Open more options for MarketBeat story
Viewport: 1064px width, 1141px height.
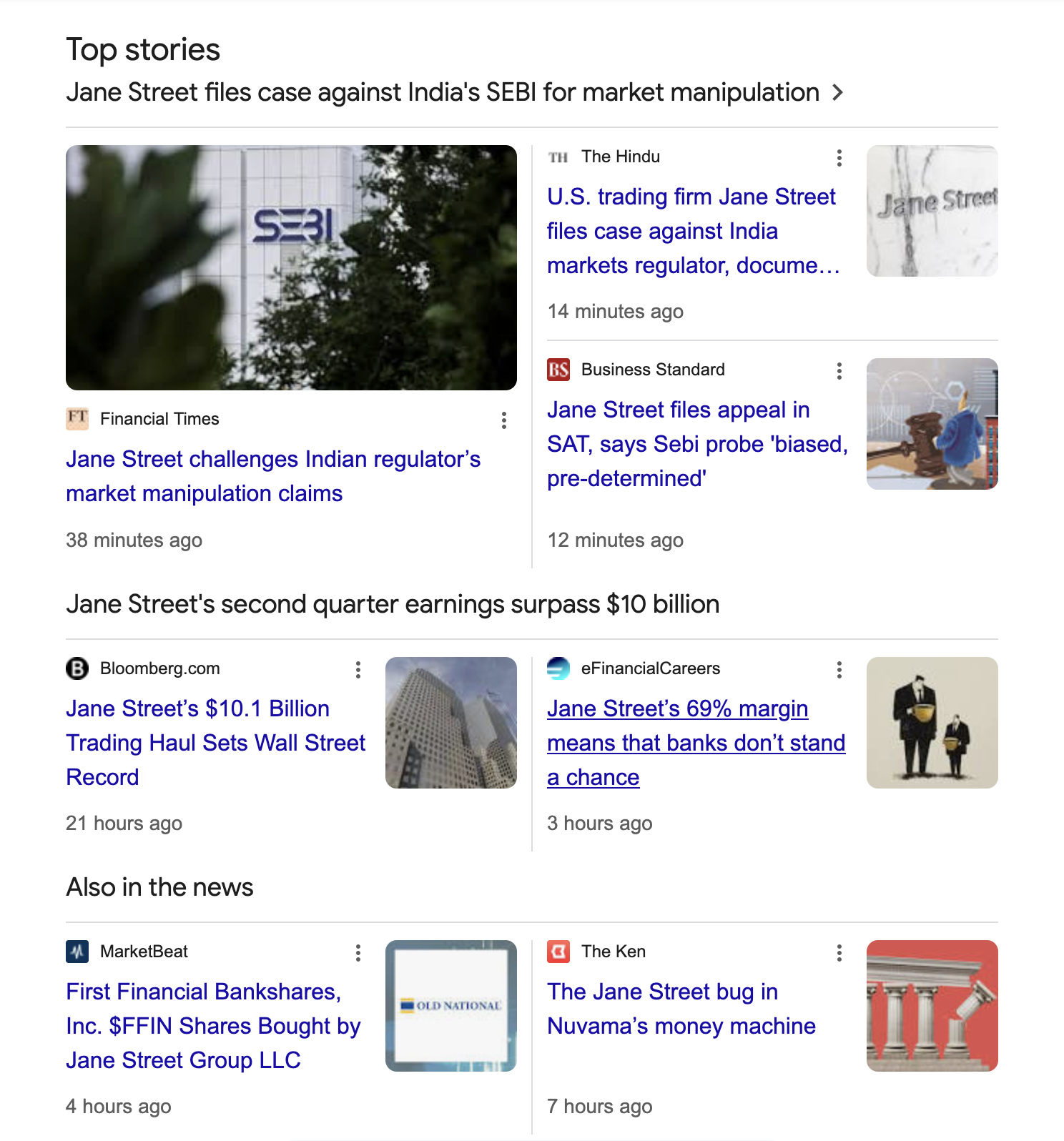coord(358,953)
